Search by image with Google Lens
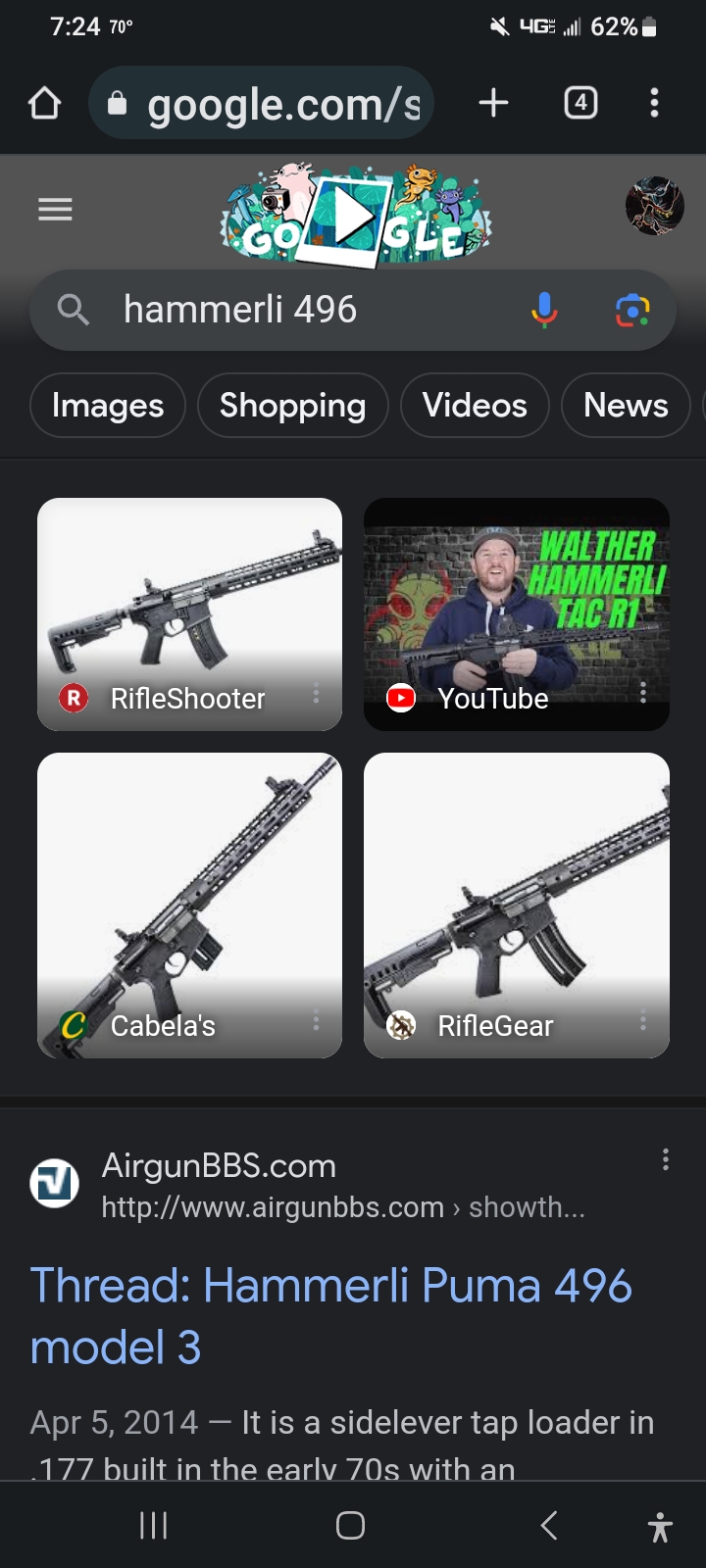This screenshot has height=1568, width=706. [632, 311]
